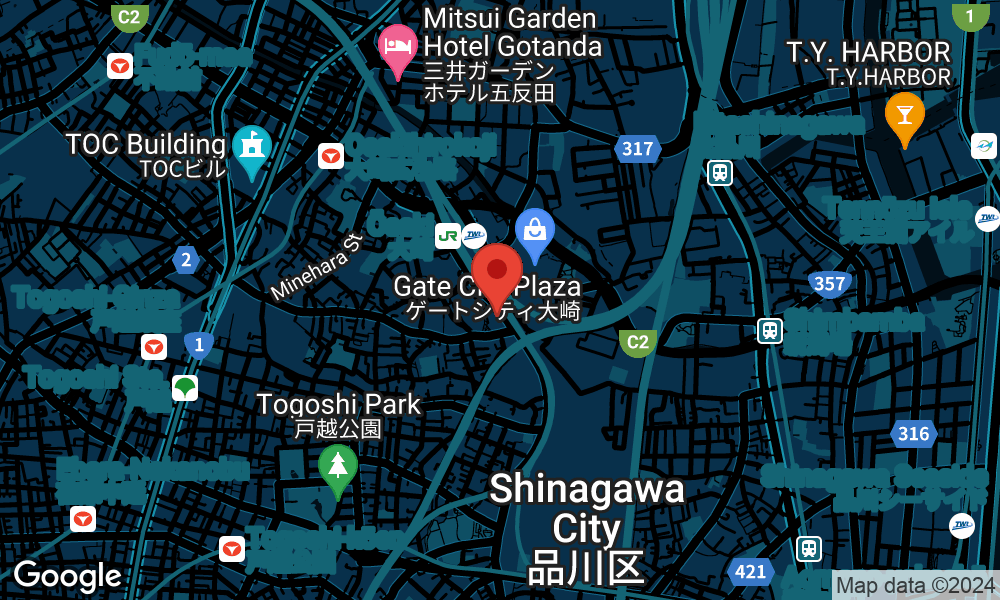The height and width of the screenshot is (600, 1000).
Task: Select the T.Y. HARBOR bar marker
Action: (x=904, y=114)
